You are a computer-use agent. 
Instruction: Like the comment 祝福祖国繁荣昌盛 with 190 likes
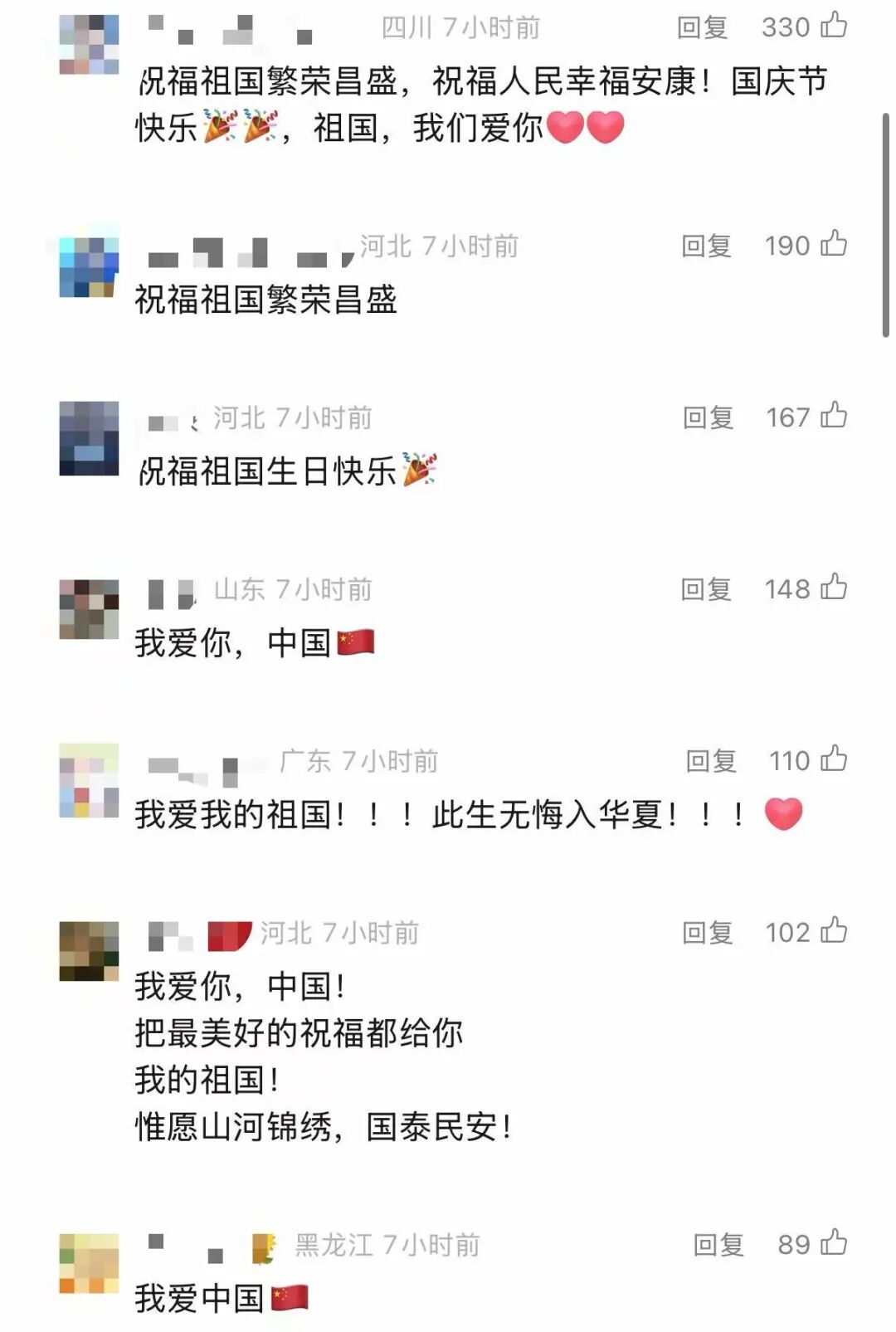click(833, 244)
